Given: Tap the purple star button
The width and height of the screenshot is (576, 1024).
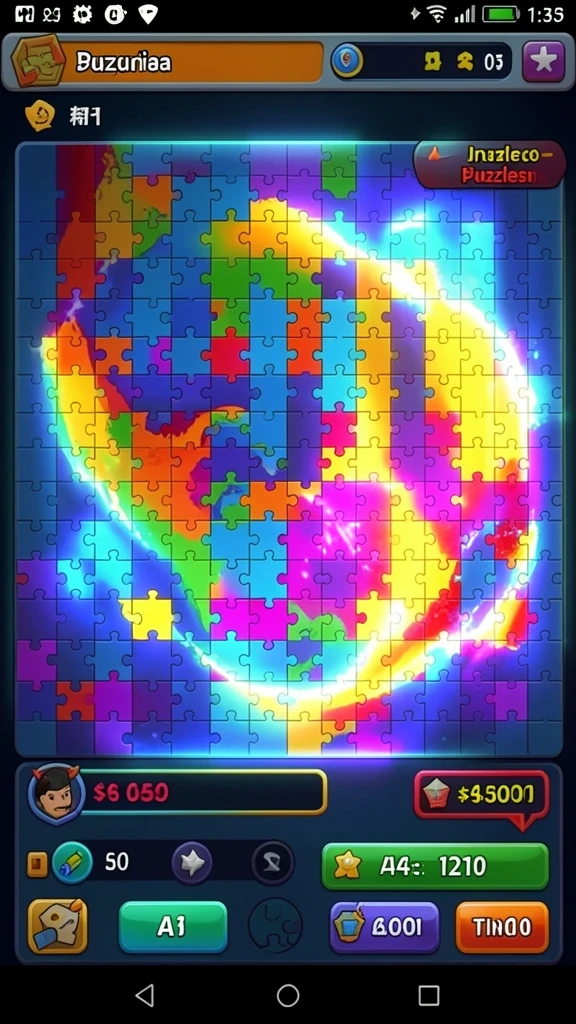Looking at the screenshot, I should [x=543, y=61].
